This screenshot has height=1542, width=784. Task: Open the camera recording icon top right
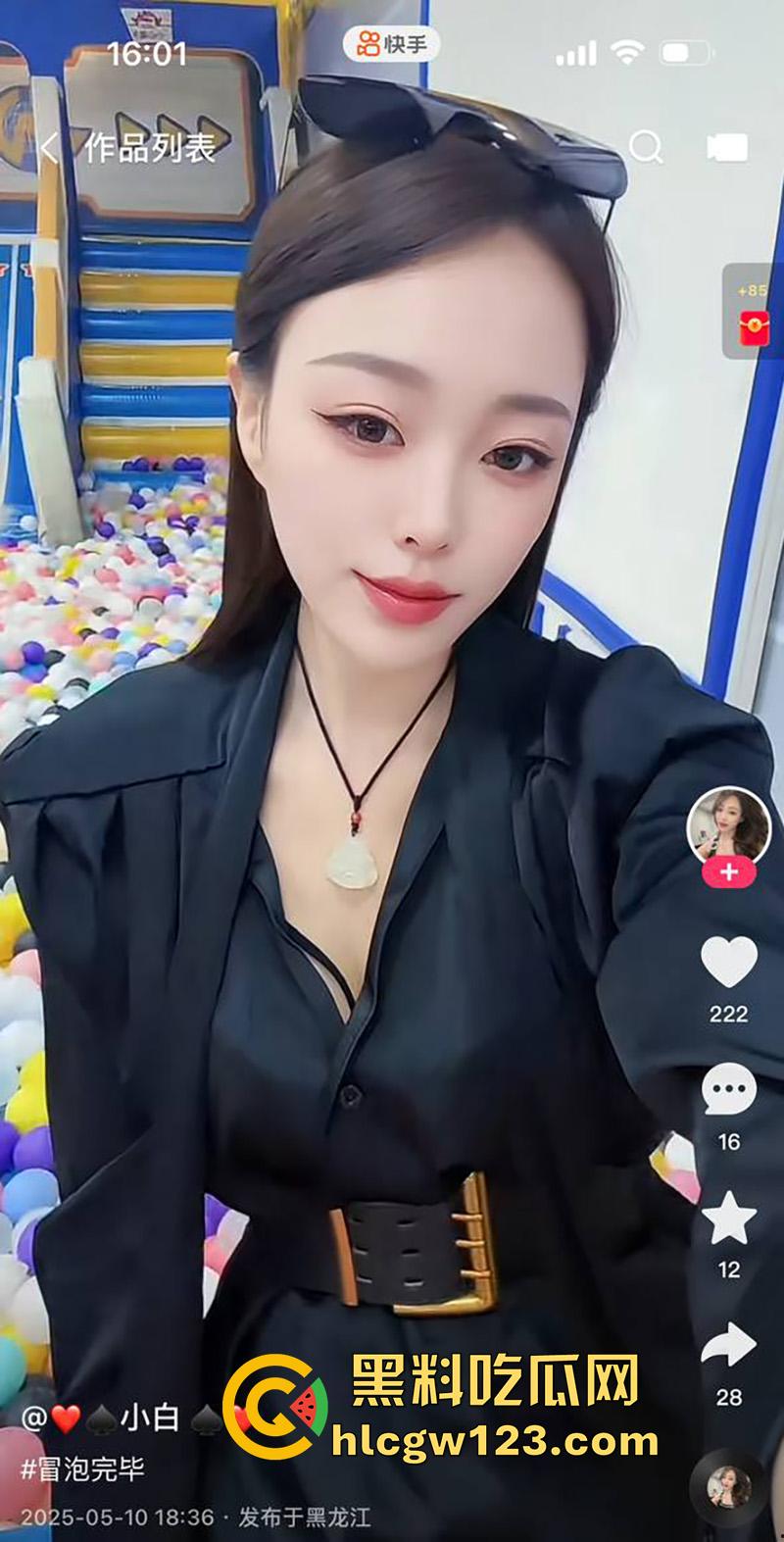tap(726, 145)
